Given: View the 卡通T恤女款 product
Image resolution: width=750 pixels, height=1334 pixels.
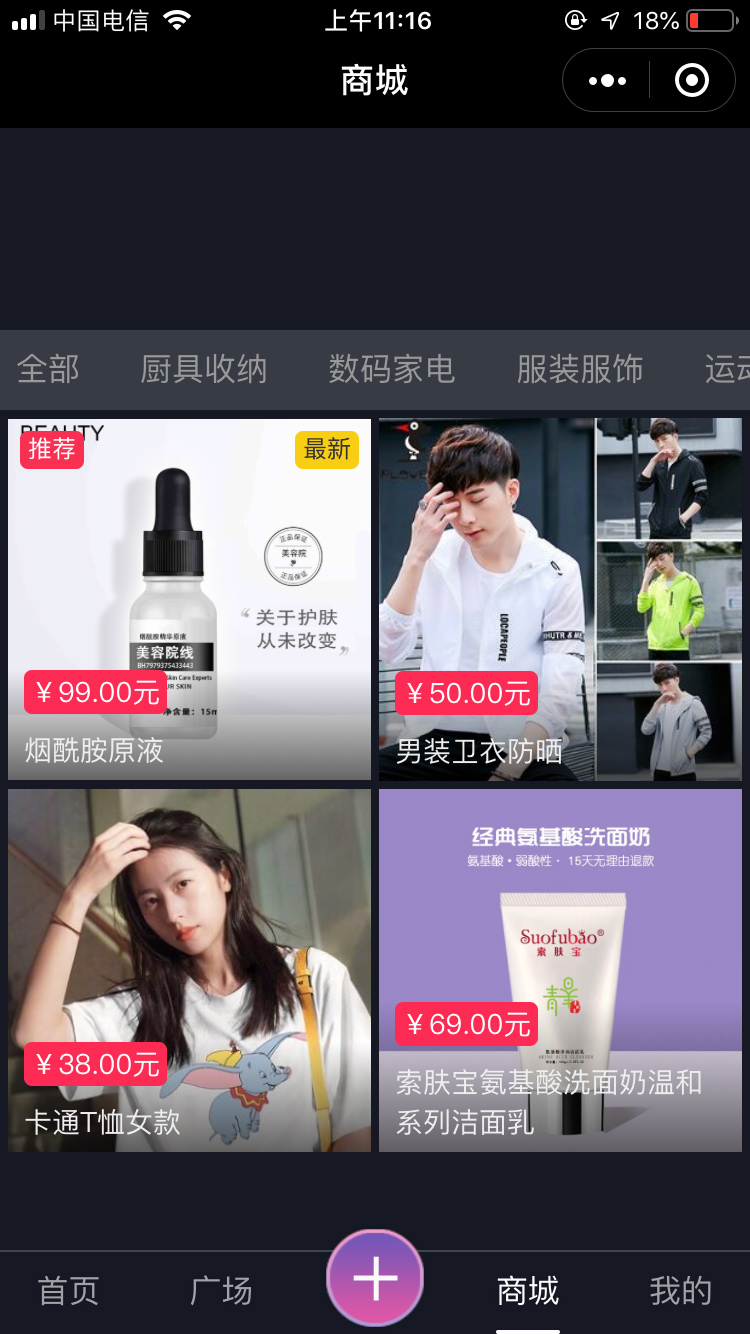Looking at the screenshot, I should 189,970.
